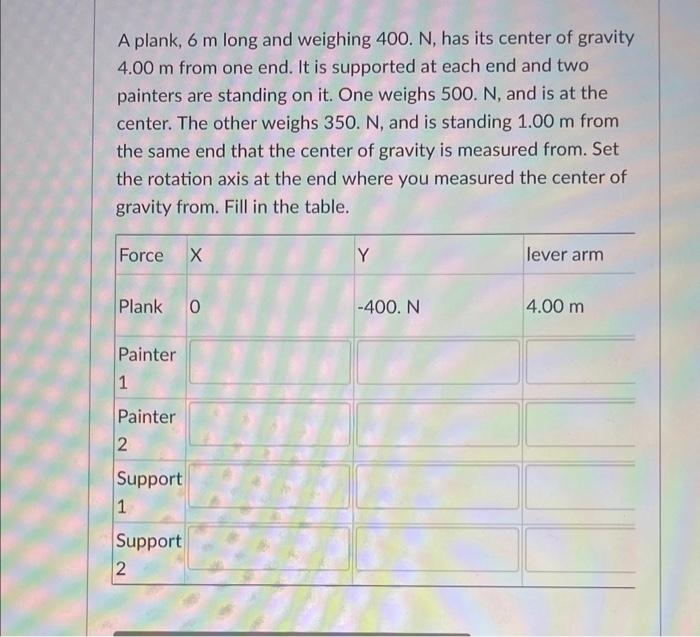
Task: Focus the X field for Support 1
Action: 269,486
